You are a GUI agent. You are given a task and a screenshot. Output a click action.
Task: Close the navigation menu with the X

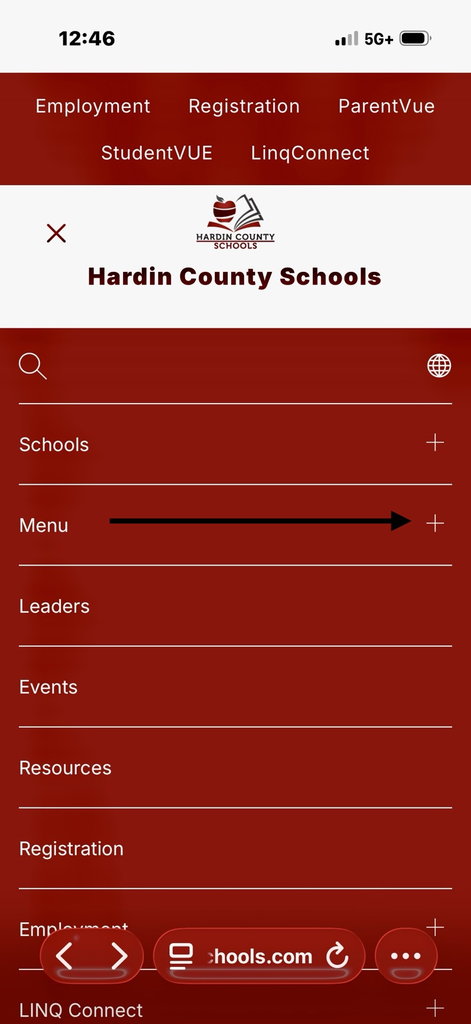pos(56,233)
